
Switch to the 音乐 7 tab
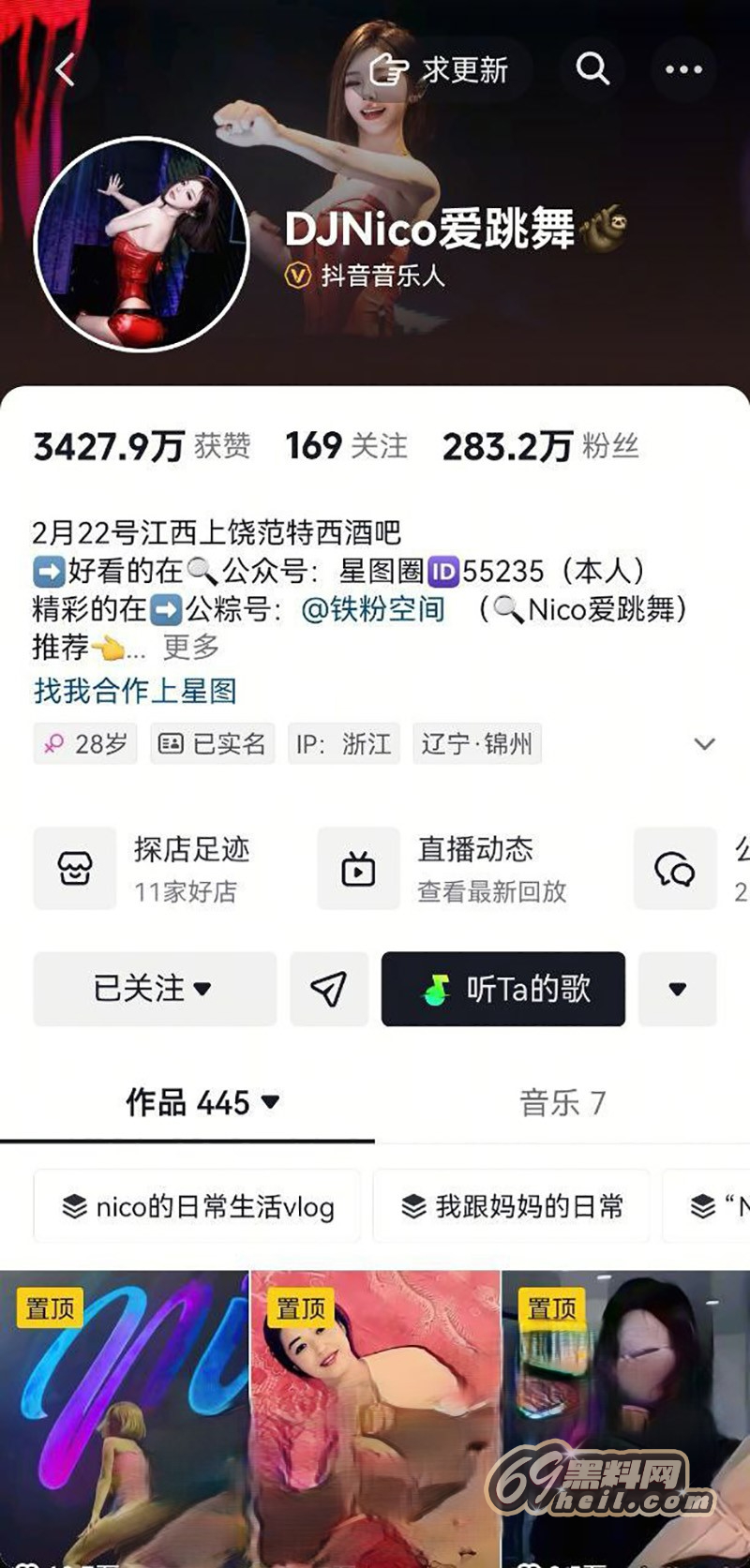point(562,1102)
